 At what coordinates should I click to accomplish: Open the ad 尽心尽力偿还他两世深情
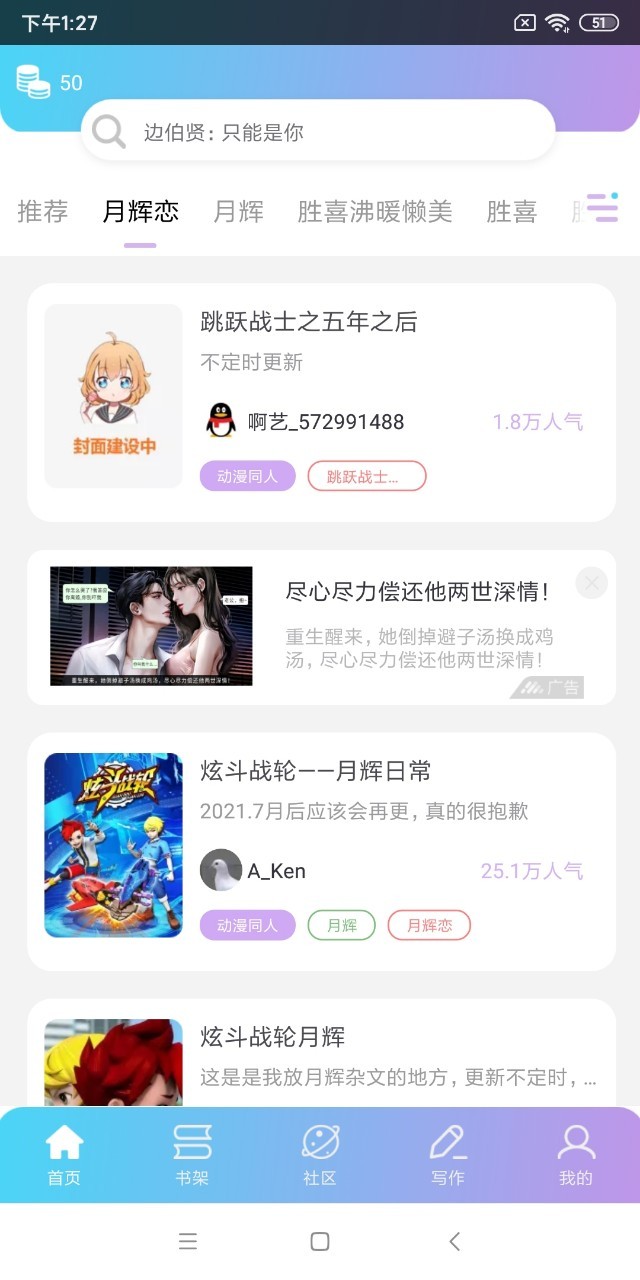(x=417, y=592)
